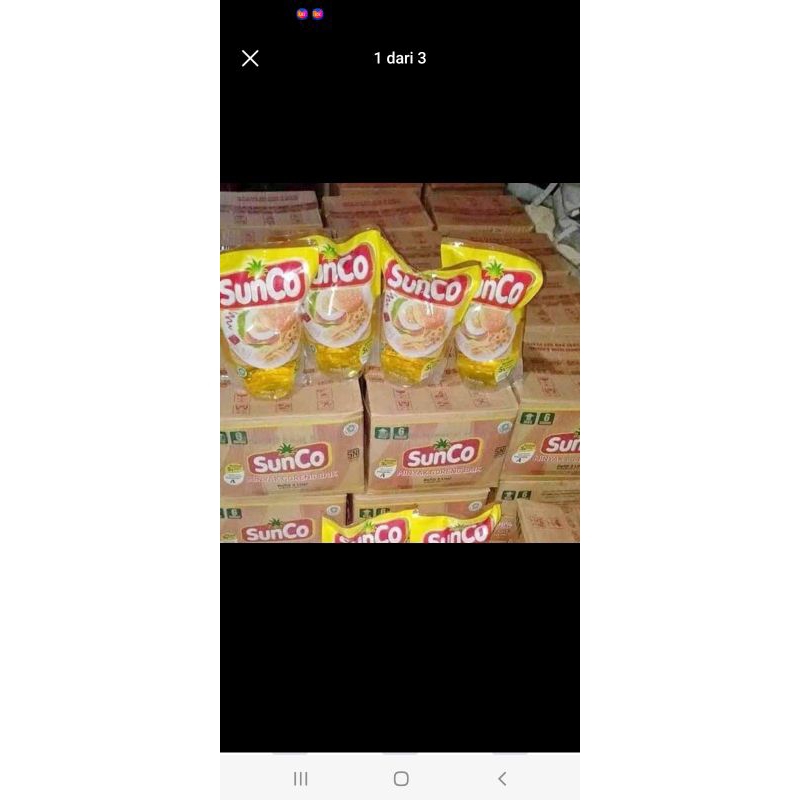800x800 pixels.
Task: Close the photo viewer
Action: coord(250,58)
